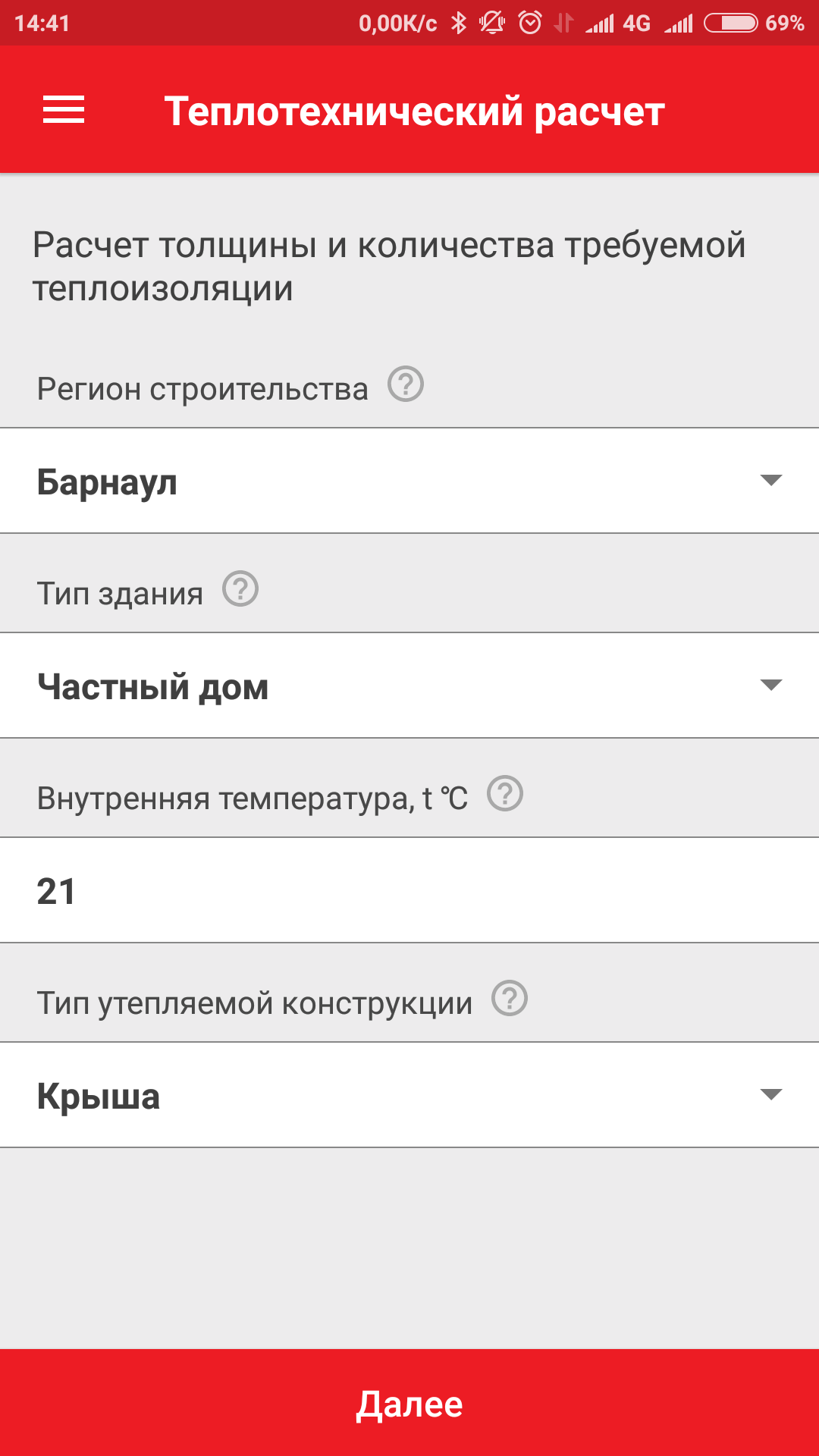Image resolution: width=819 pixels, height=1456 pixels.
Task: Tap the Далее button to continue
Action: point(409,1403)
